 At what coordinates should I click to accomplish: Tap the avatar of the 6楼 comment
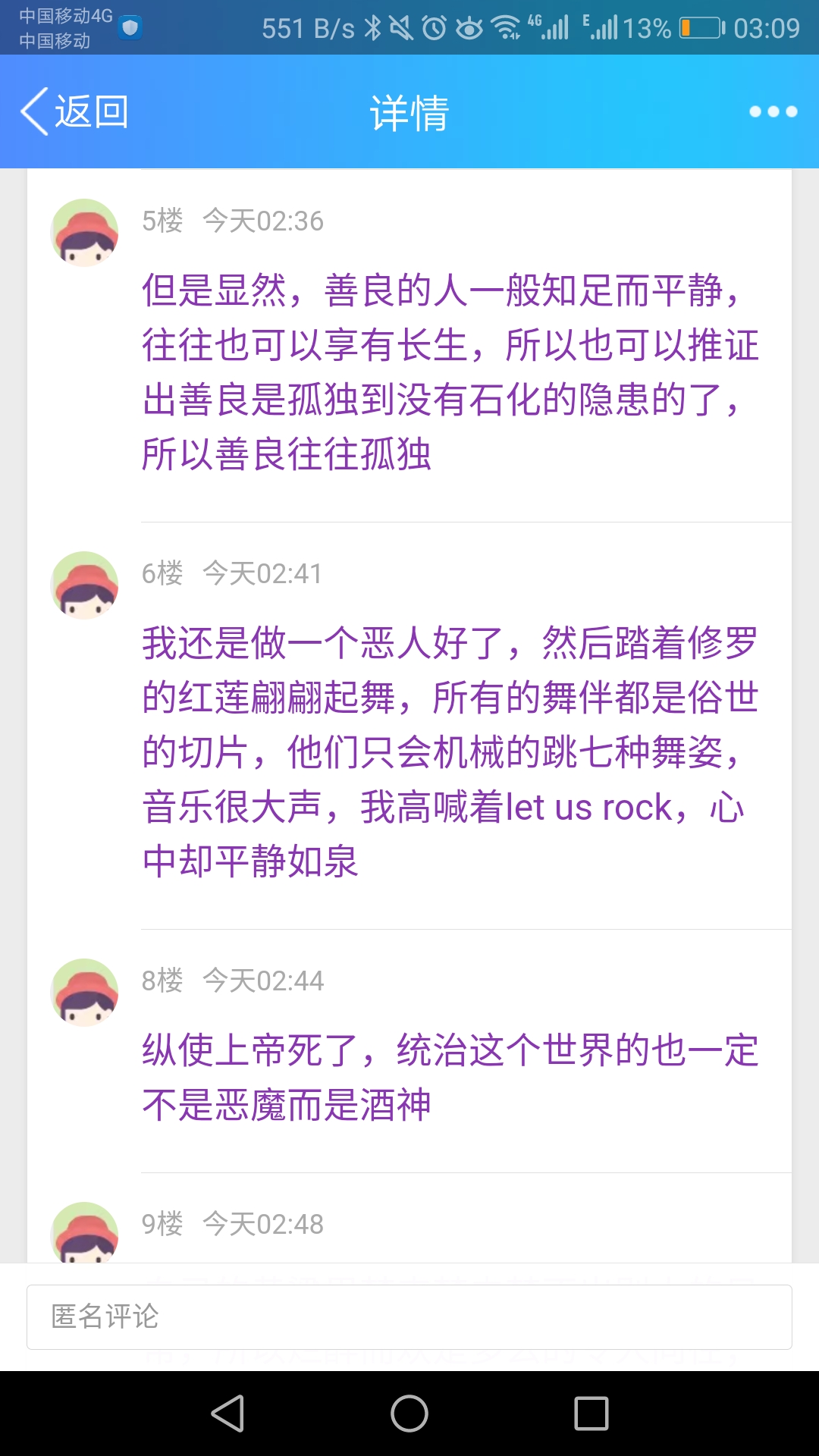tap(84, 585)
